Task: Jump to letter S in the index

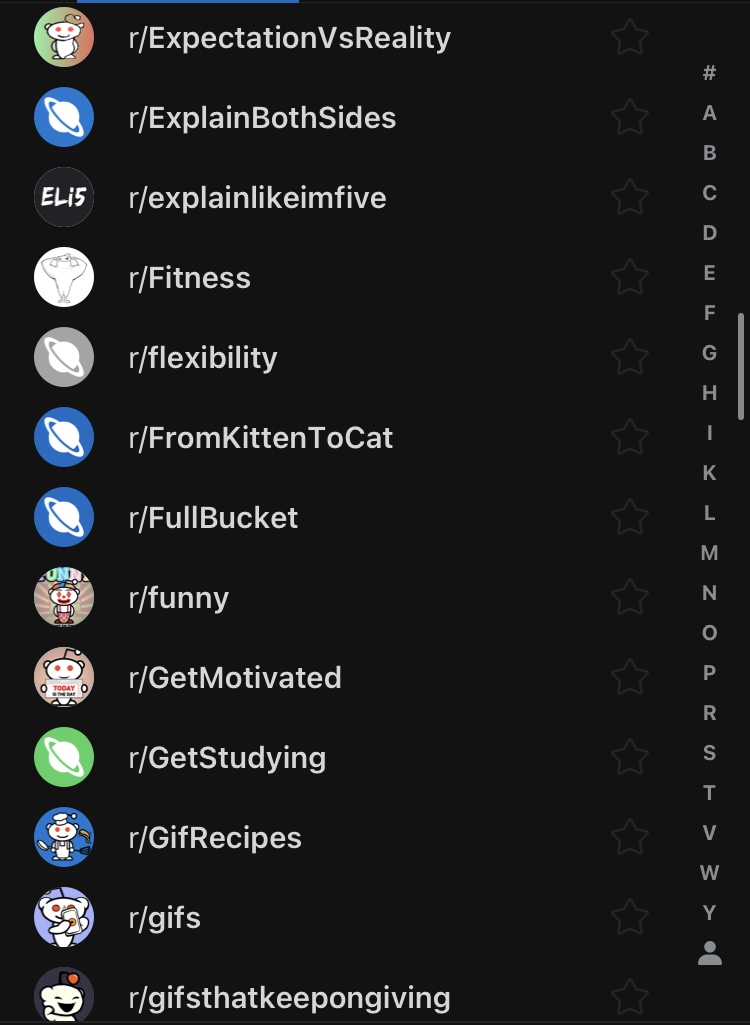Action: point(709,753)
